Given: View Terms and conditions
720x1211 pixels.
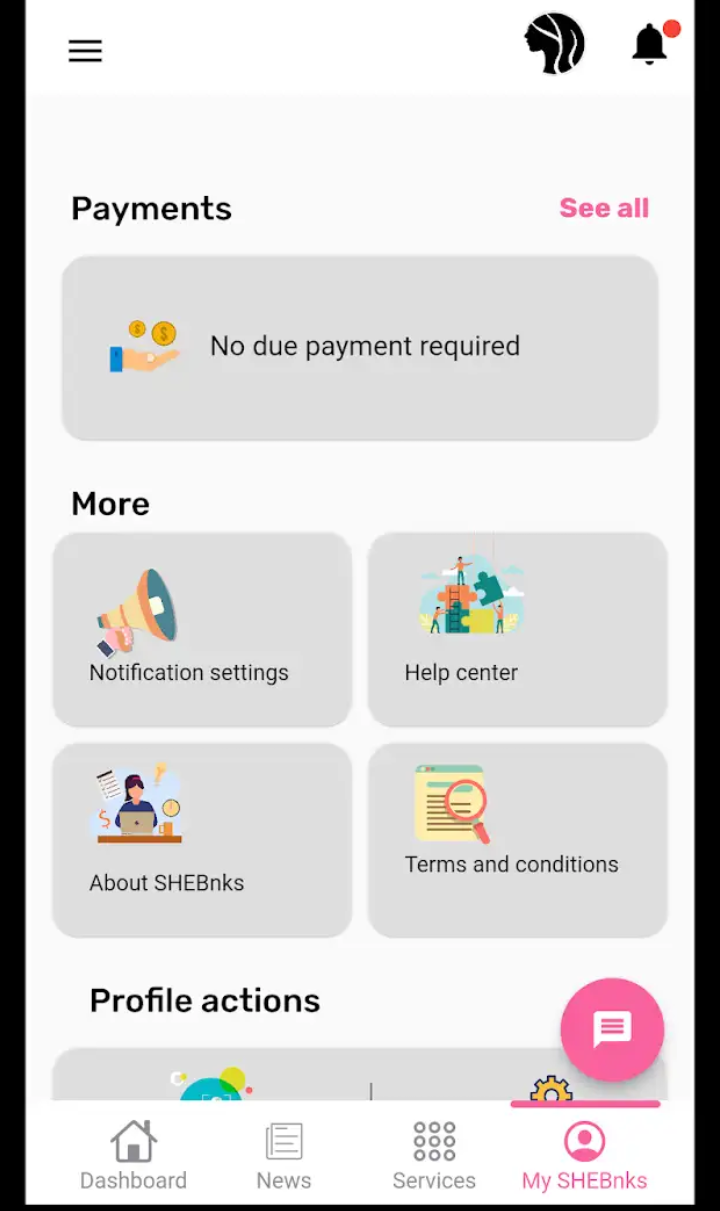Looking at the screenshot, I should pyautogui.click(x=517, y=839).
